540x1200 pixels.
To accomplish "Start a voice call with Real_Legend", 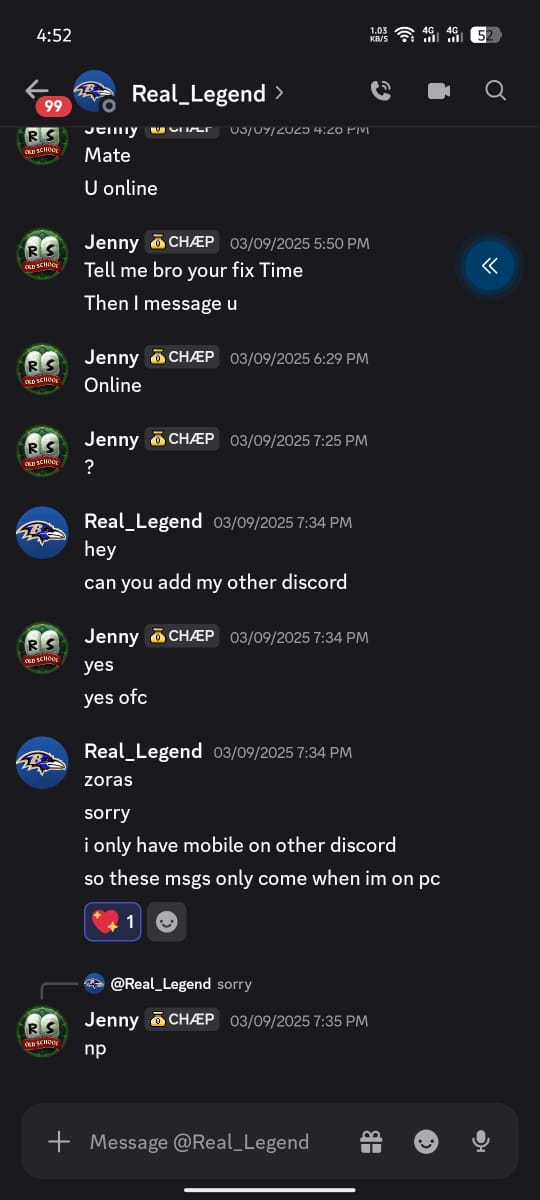I will click(381, 92).
